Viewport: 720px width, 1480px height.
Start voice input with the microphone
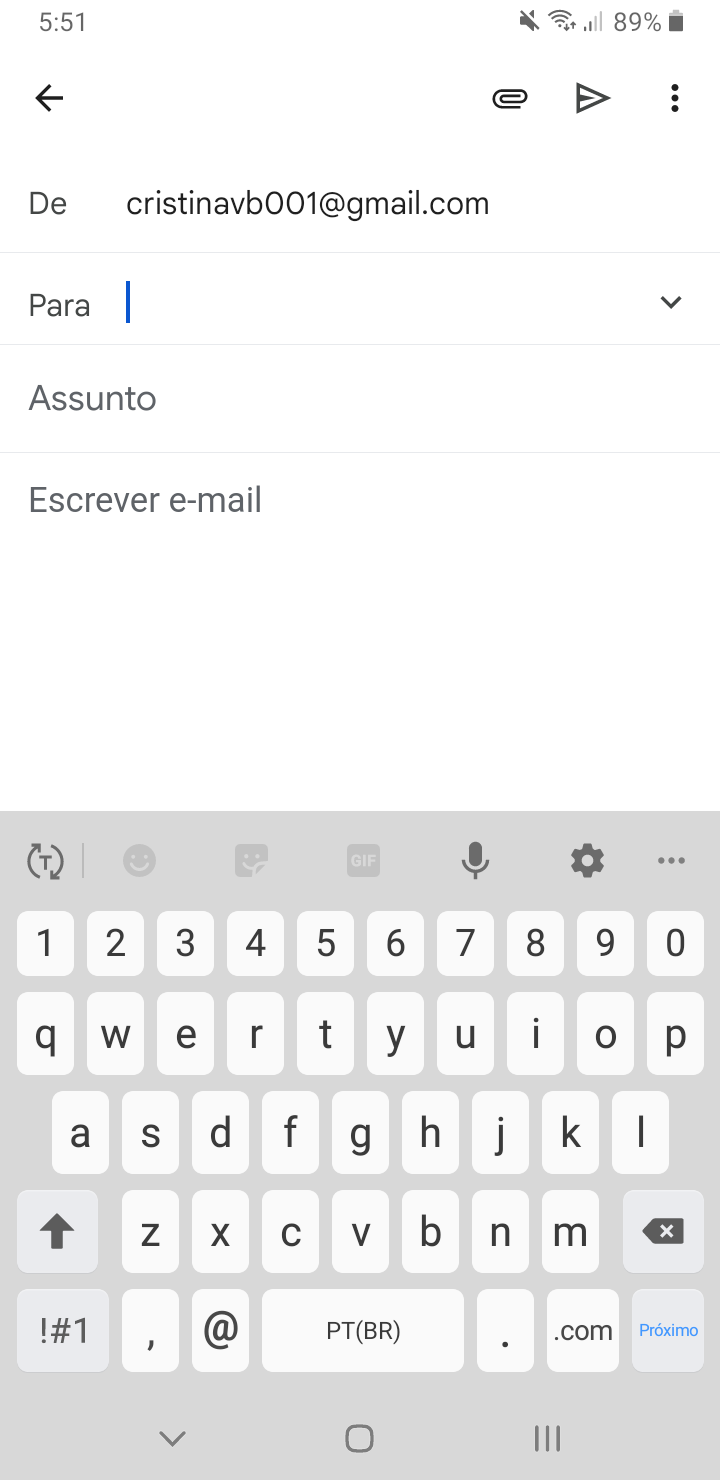tap(475, 860)
